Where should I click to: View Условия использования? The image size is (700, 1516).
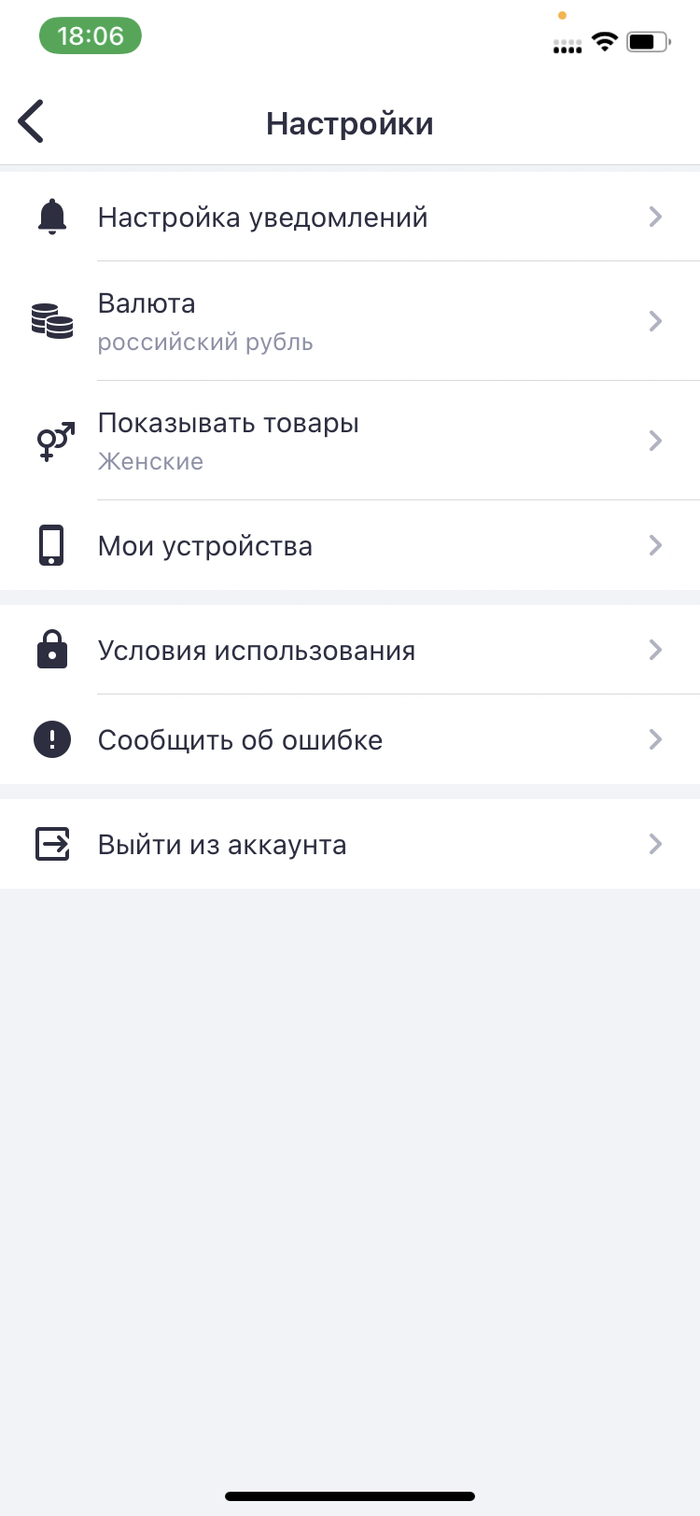point(350,651)
